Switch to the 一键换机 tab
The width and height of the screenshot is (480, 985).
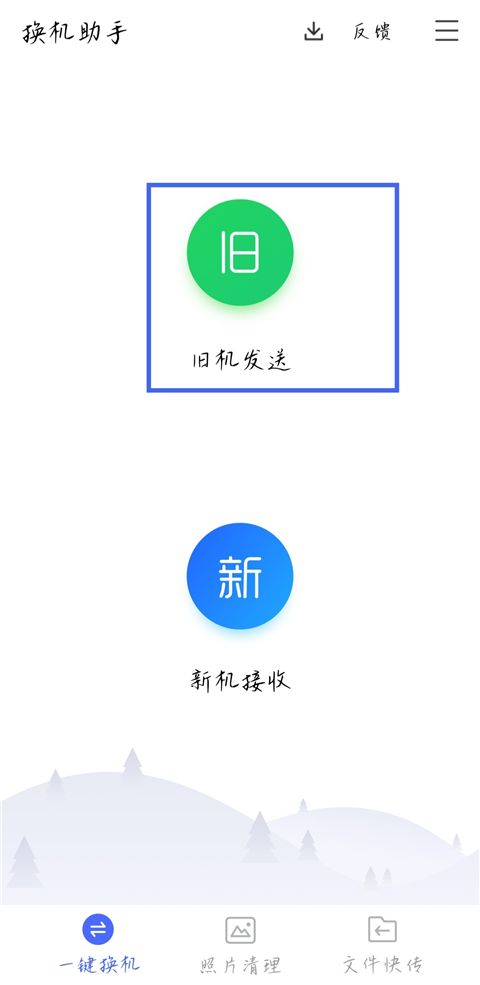point(98,944)
